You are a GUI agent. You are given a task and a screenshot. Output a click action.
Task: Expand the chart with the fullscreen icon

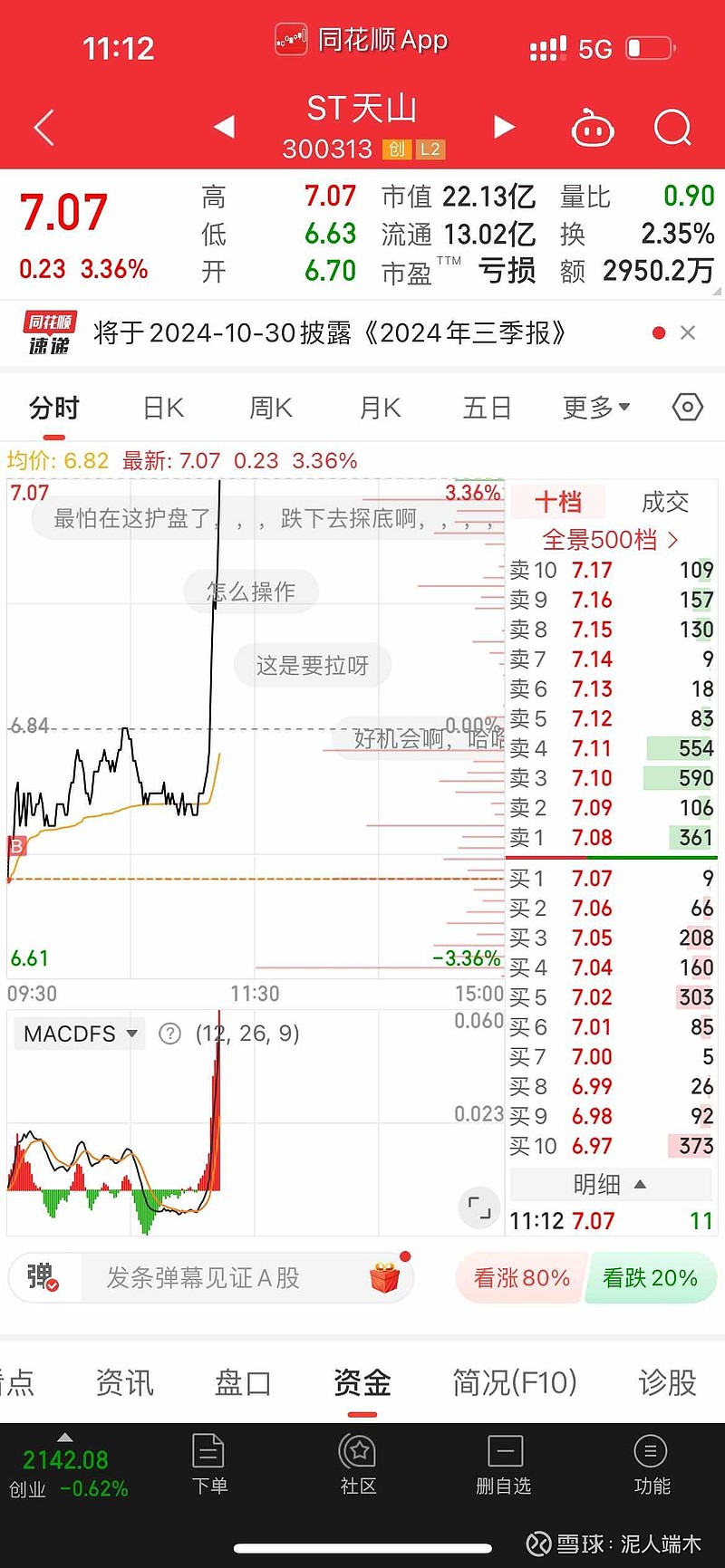(x=479, y=1208)
